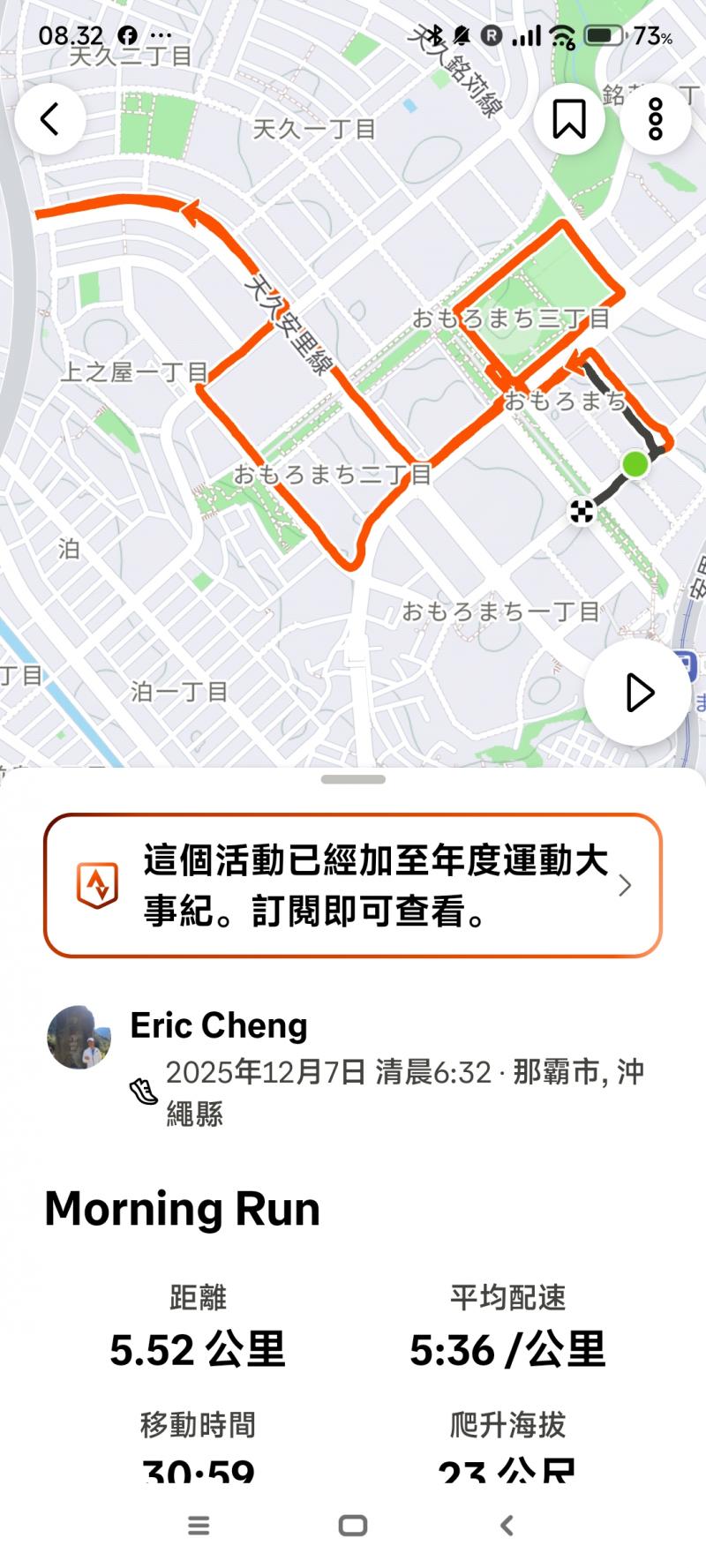The height and width of the screenshot is (1568, 706).
Task: Go back using the top-left arrow
Action: pyautogui.click(x=50, y=119)
